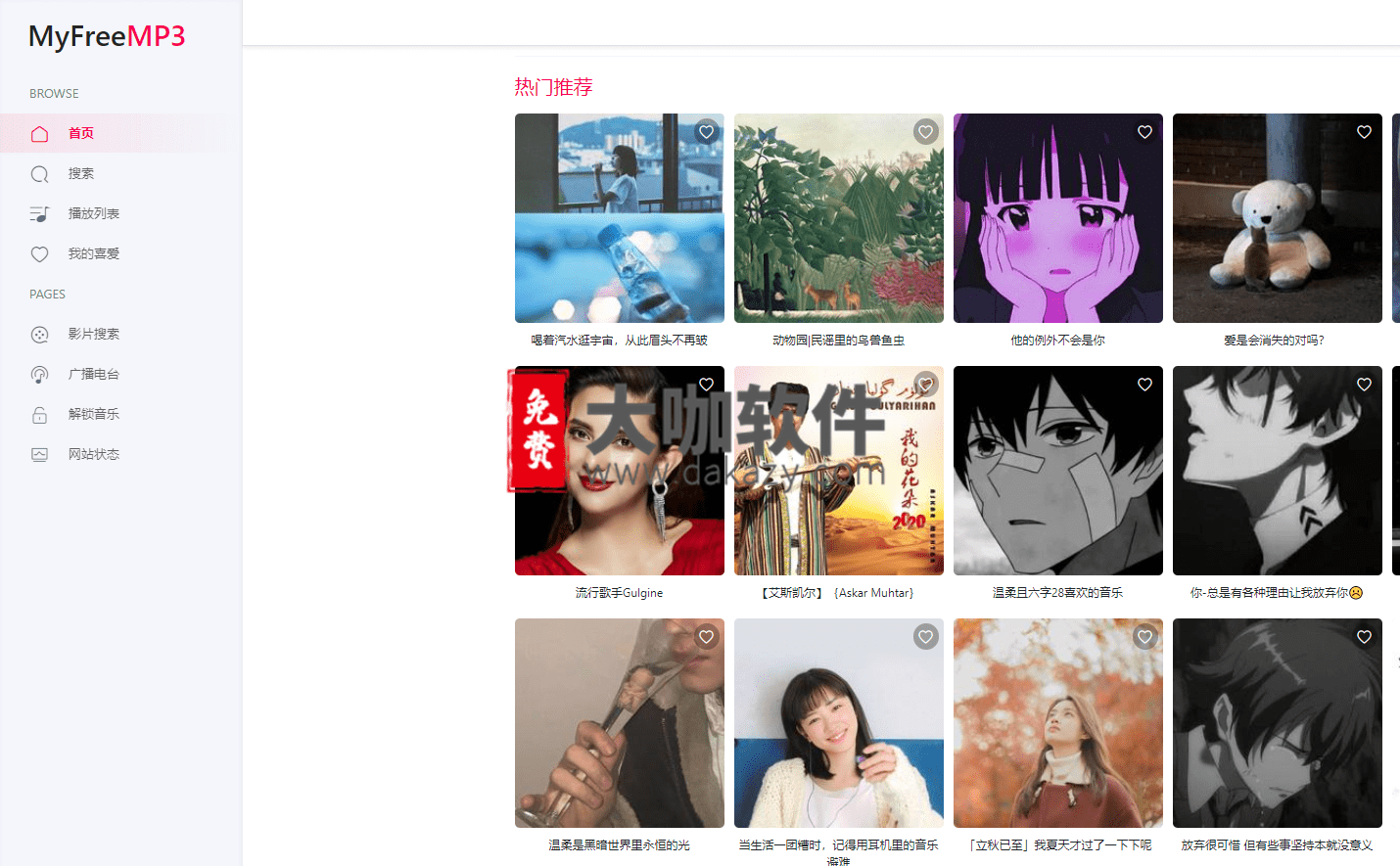
Task: Like the playlist 温柔是黑暗世界里永恒的光
Action: tap(706, 637)
